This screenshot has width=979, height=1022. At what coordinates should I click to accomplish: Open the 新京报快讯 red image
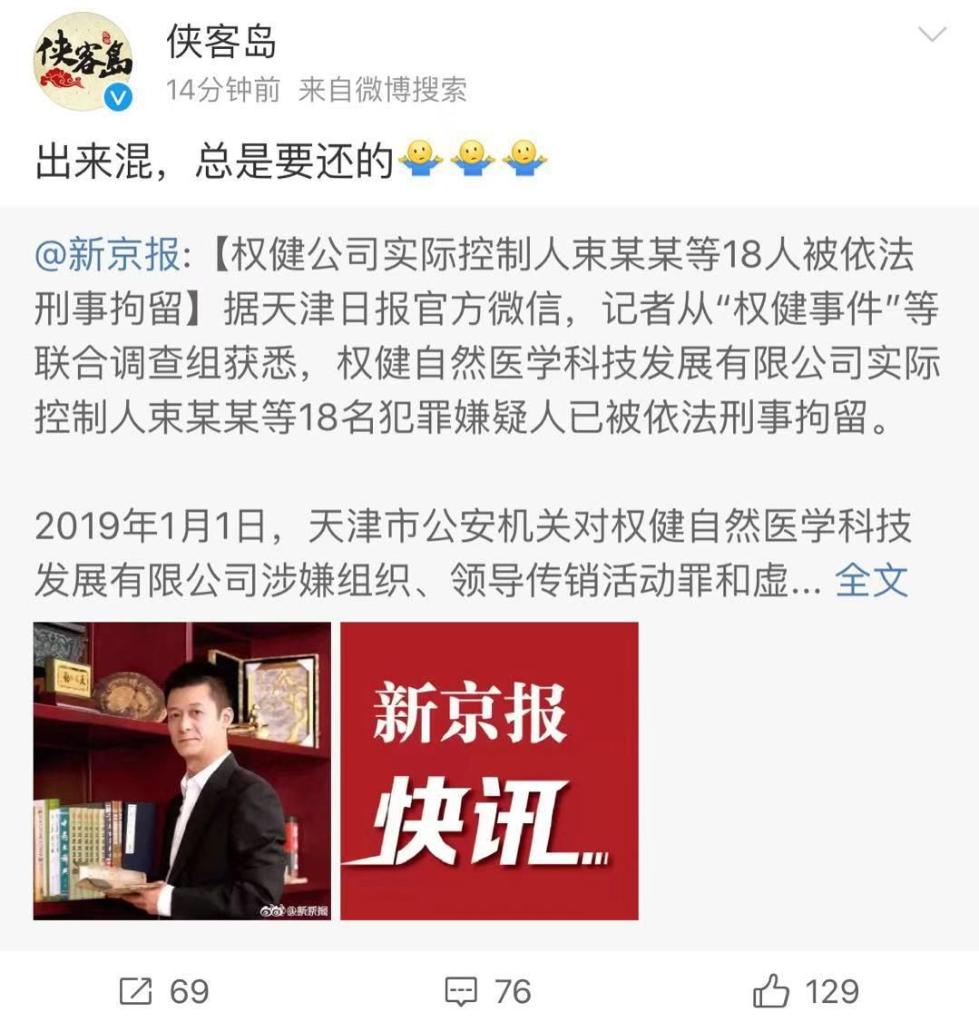pos(489,770)
